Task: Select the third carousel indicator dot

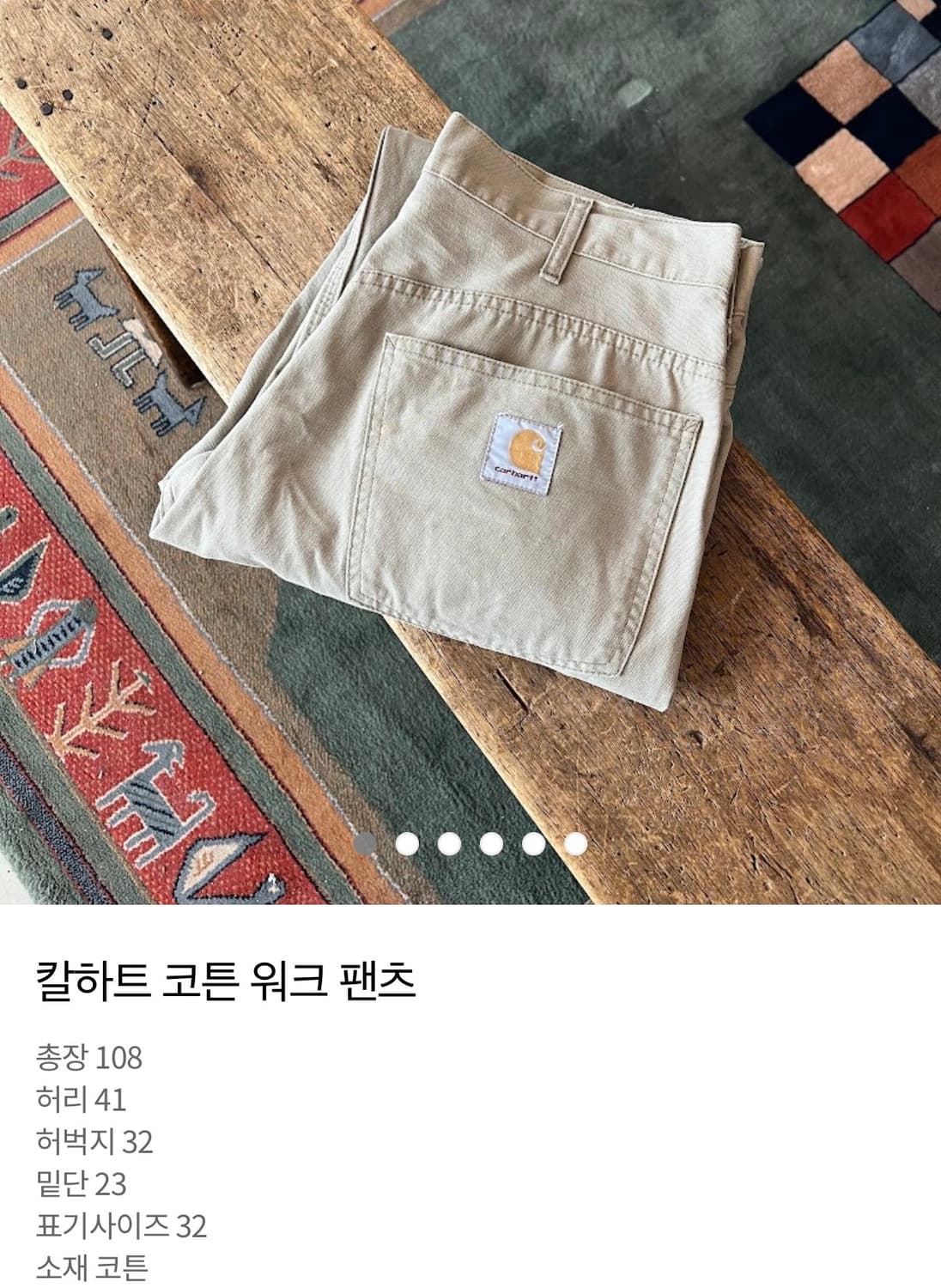Action: (x=451, y=843)
